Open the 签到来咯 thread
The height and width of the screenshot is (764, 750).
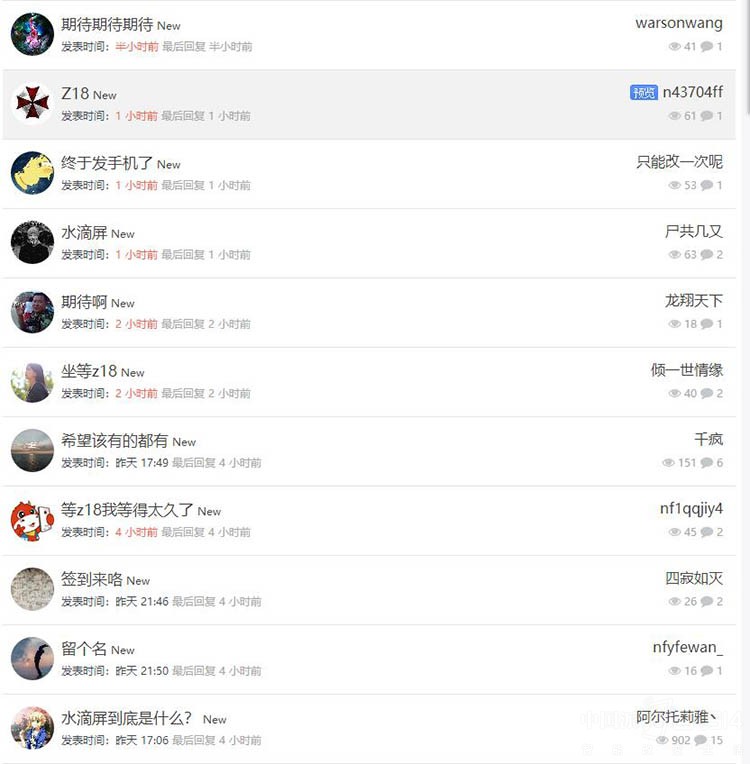pos(91,579)
